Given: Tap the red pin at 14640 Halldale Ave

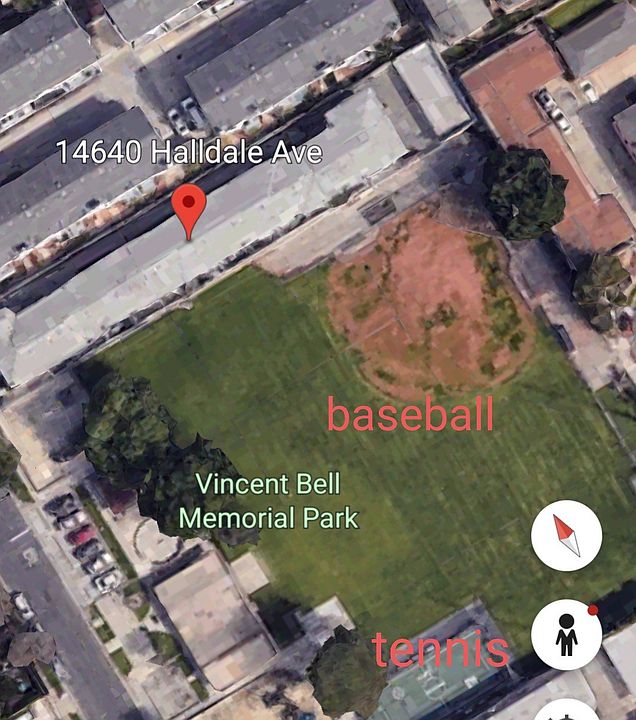Looking at the screenshot, I should 188,206.
